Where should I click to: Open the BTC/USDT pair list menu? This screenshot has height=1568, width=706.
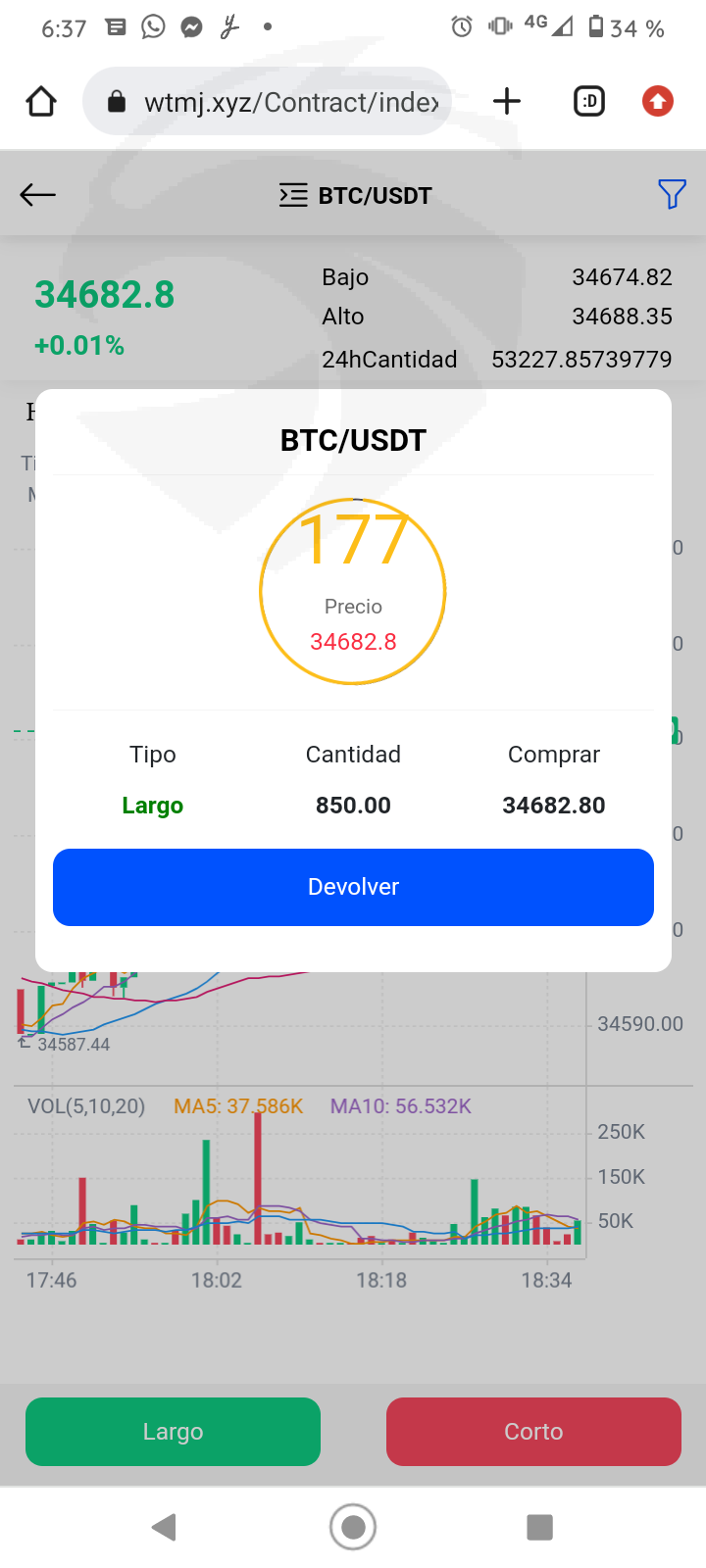click(355, 195)
